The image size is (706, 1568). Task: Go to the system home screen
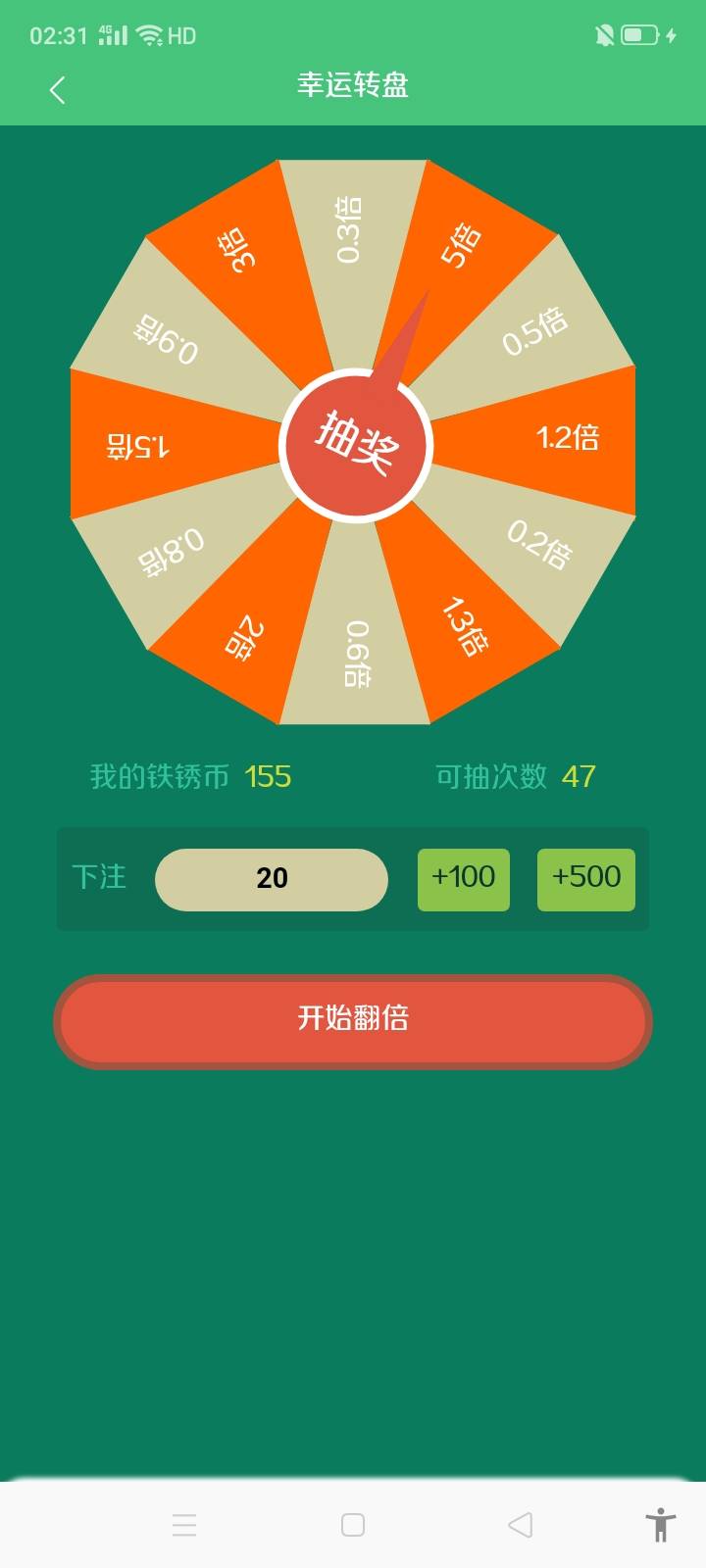tap(353, 1525)
